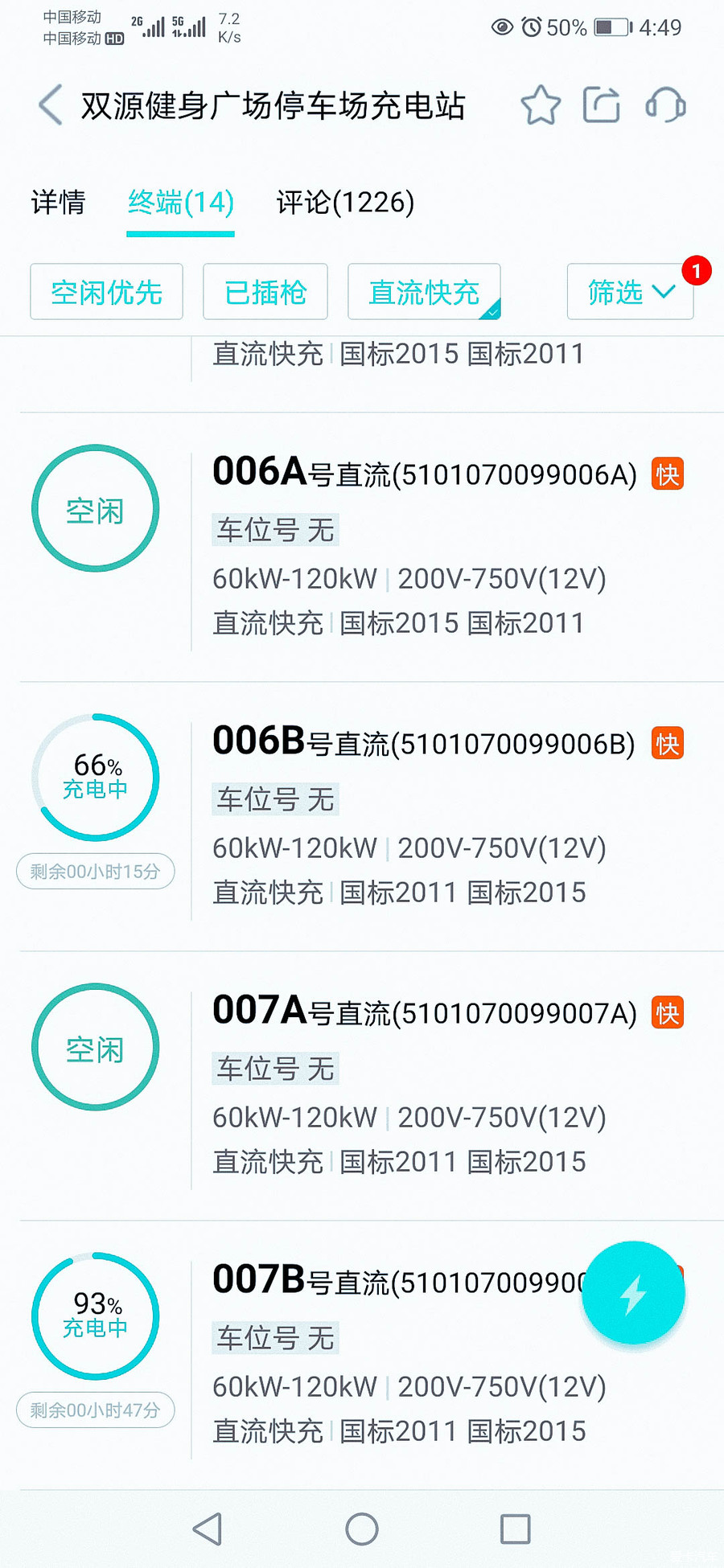This screenshot has width=724, height=1568.
Task: Open recent apps from the navigation bar
Action: click(x=515, y=1529)
